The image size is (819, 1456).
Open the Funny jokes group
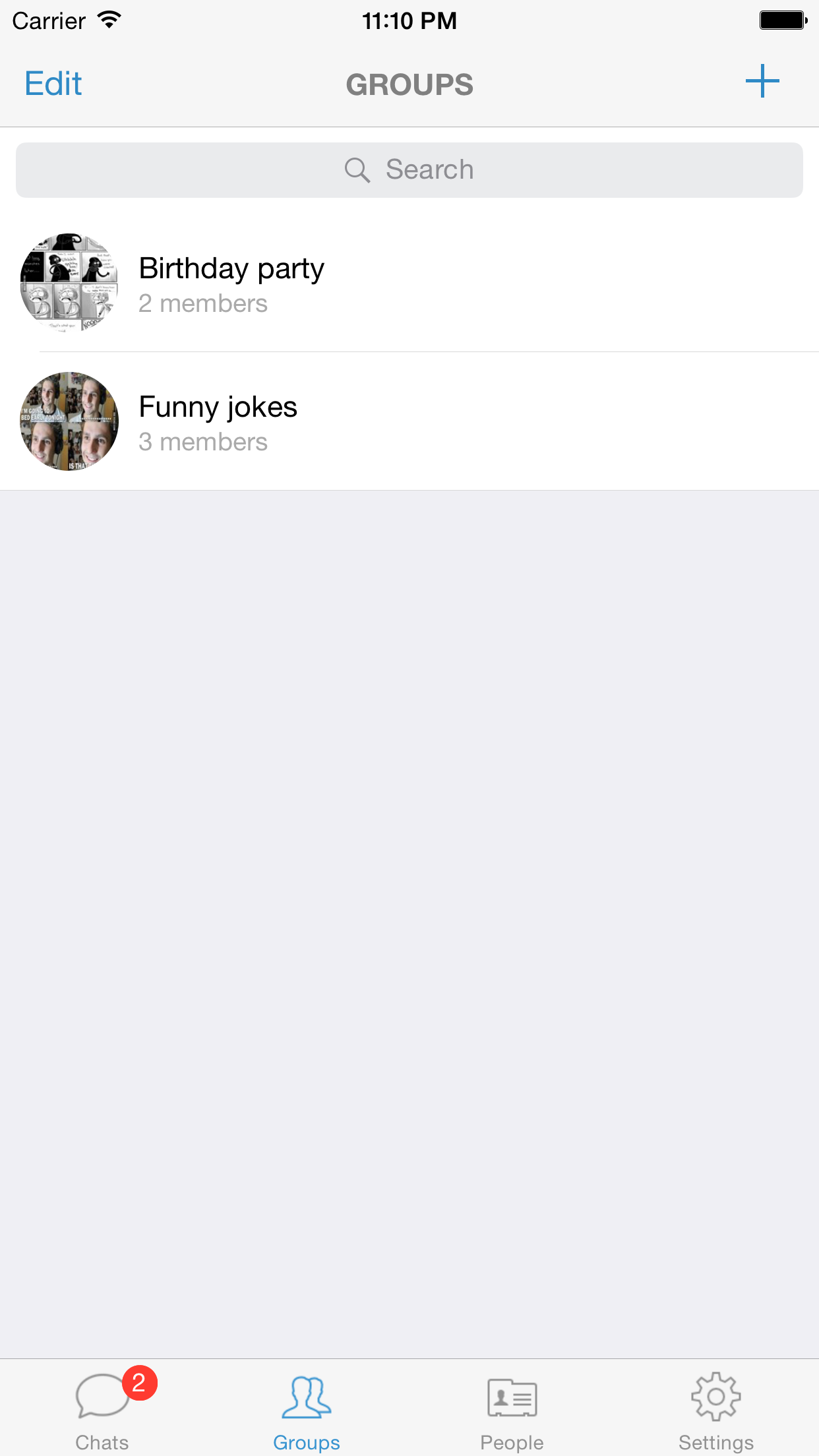point(409,422)
